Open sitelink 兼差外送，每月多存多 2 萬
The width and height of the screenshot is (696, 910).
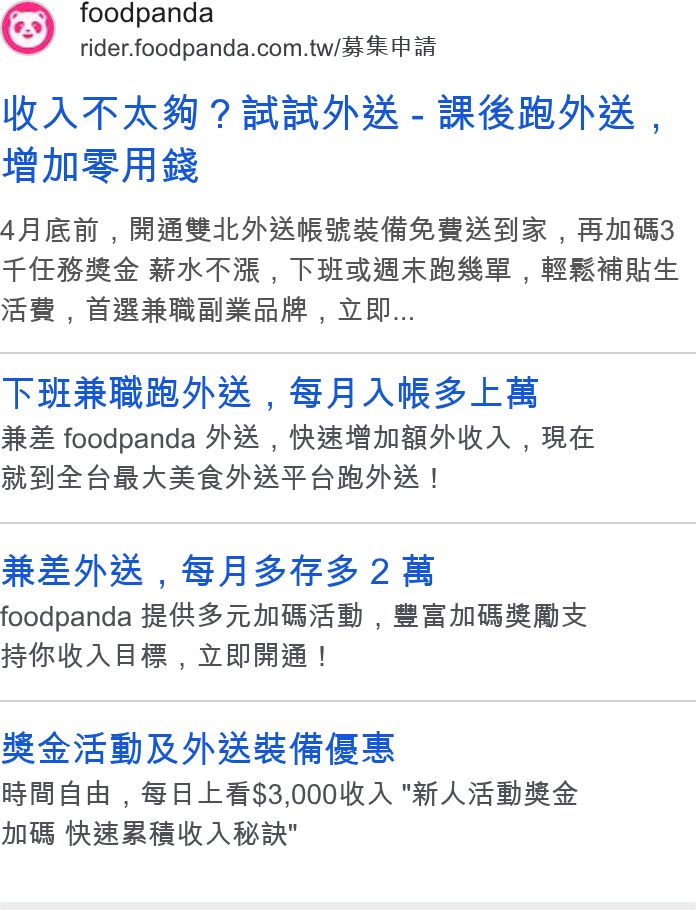click(217, 571)
